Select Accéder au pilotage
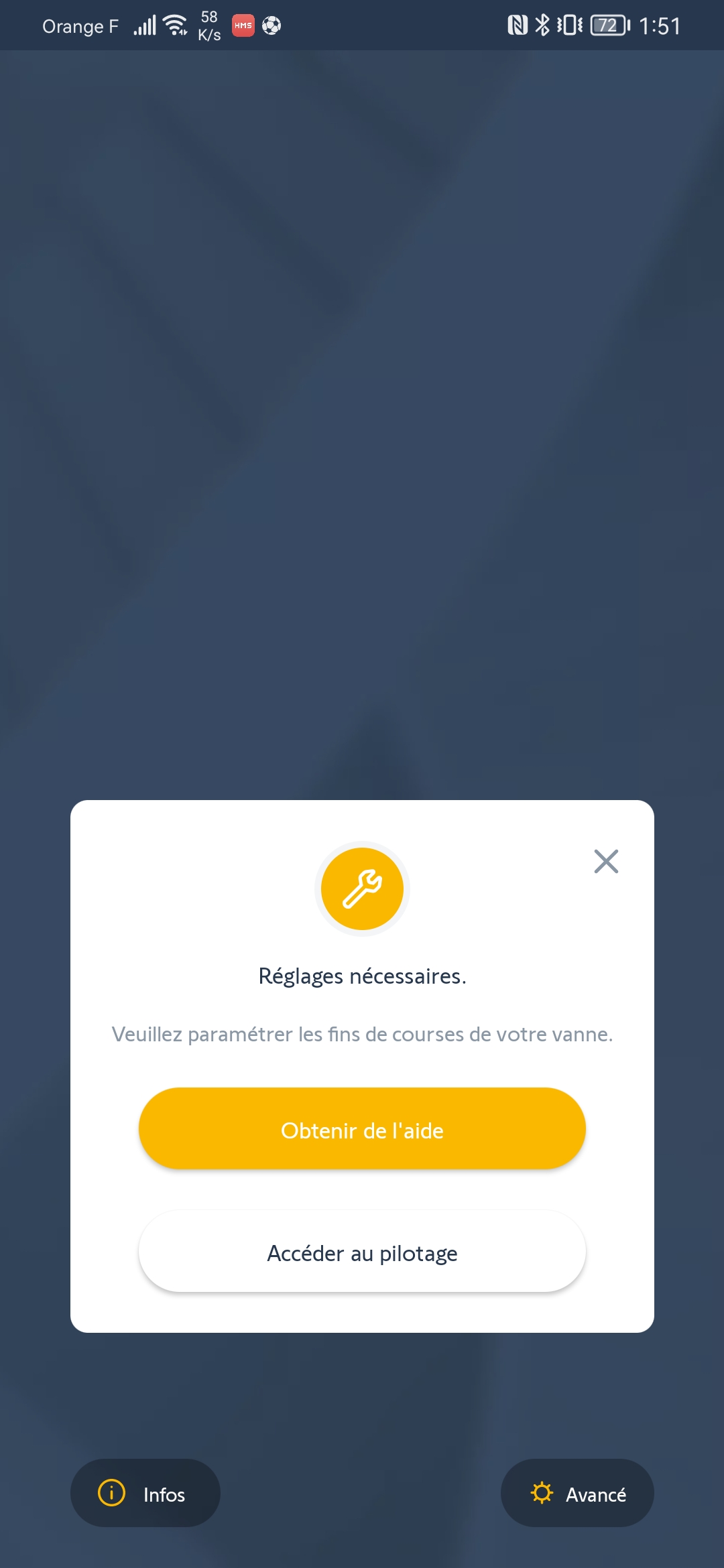Screen dimensions: 724x1568 click(362, 1251)
